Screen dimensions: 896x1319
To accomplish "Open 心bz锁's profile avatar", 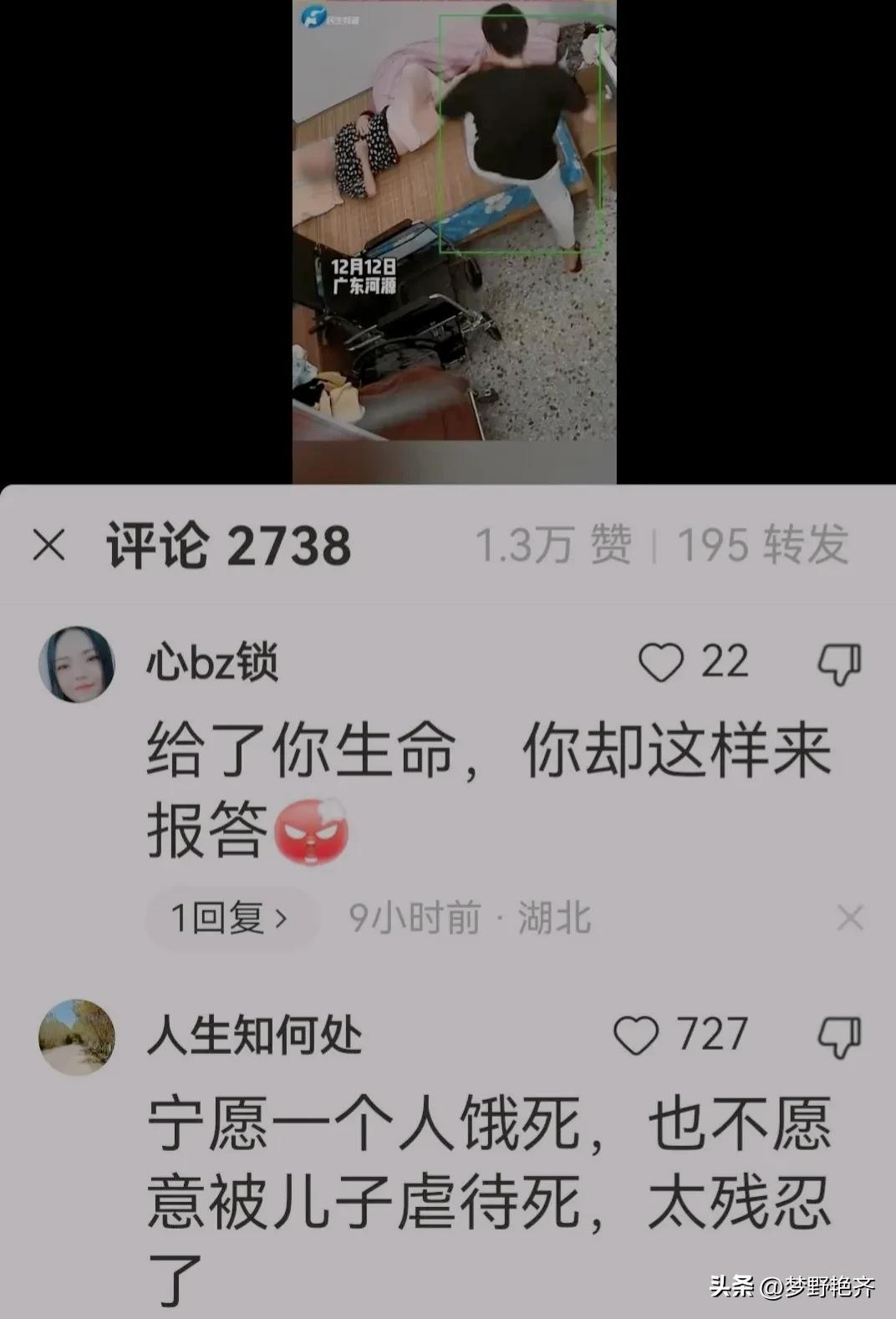I will click(76, 665).
